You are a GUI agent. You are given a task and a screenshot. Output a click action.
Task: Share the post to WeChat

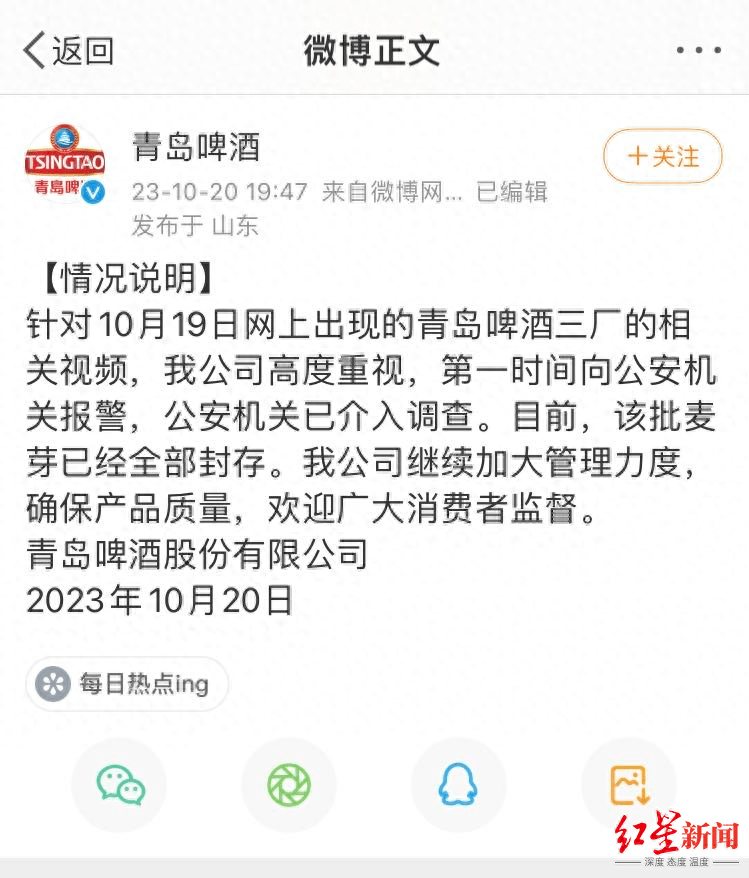pyautogui.click(x=120, y=784)
